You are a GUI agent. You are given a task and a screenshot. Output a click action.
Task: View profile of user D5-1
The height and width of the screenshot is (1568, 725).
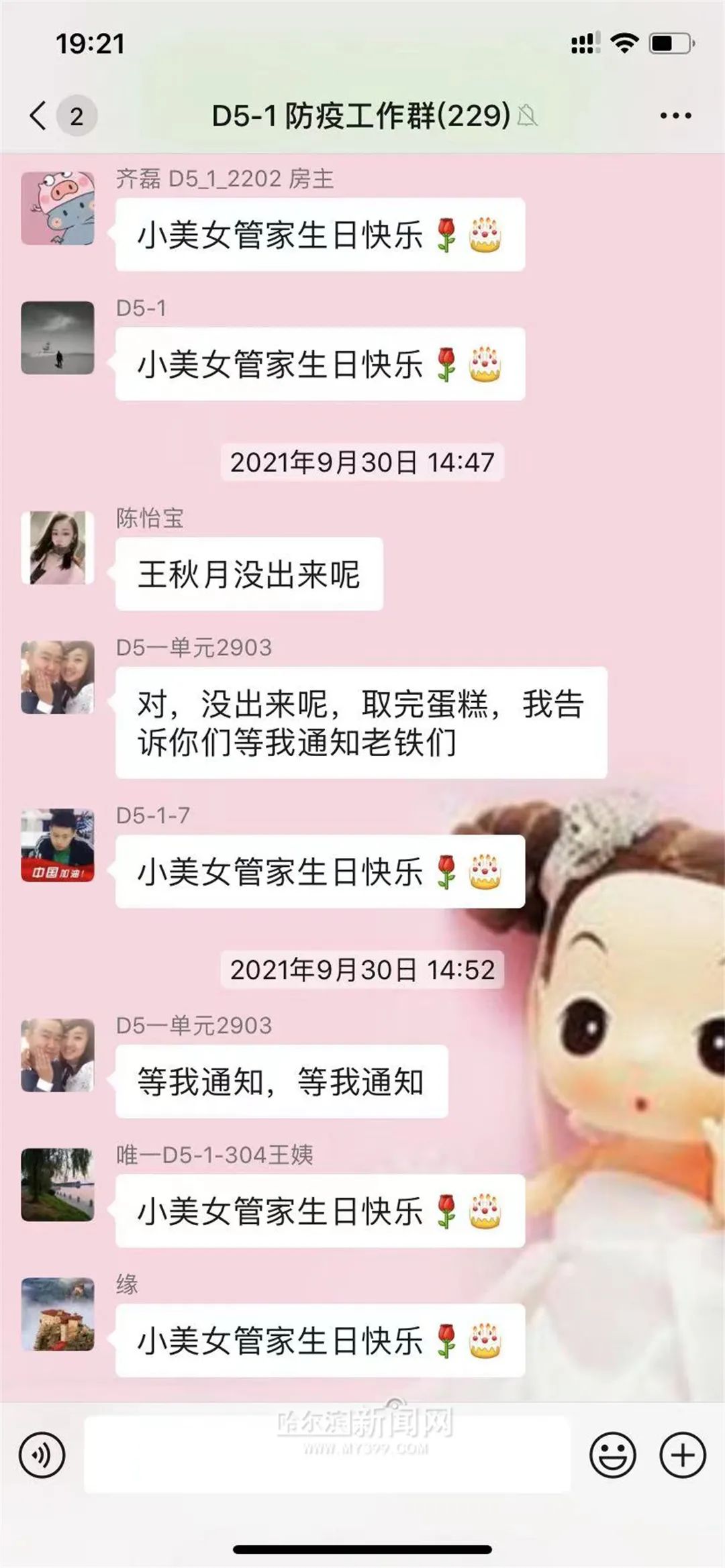pos(58,337)
